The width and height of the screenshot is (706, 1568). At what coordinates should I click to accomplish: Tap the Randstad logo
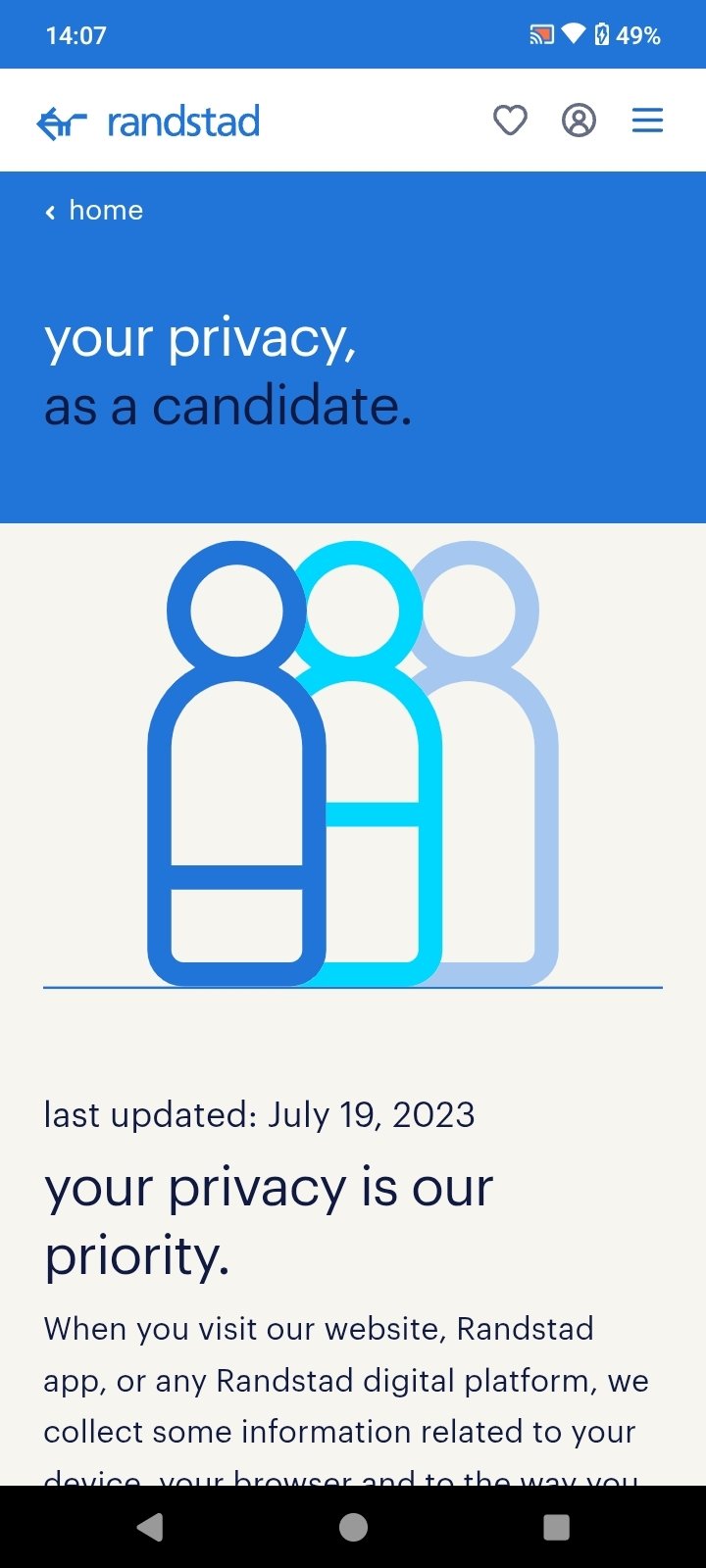click(149, 122)
